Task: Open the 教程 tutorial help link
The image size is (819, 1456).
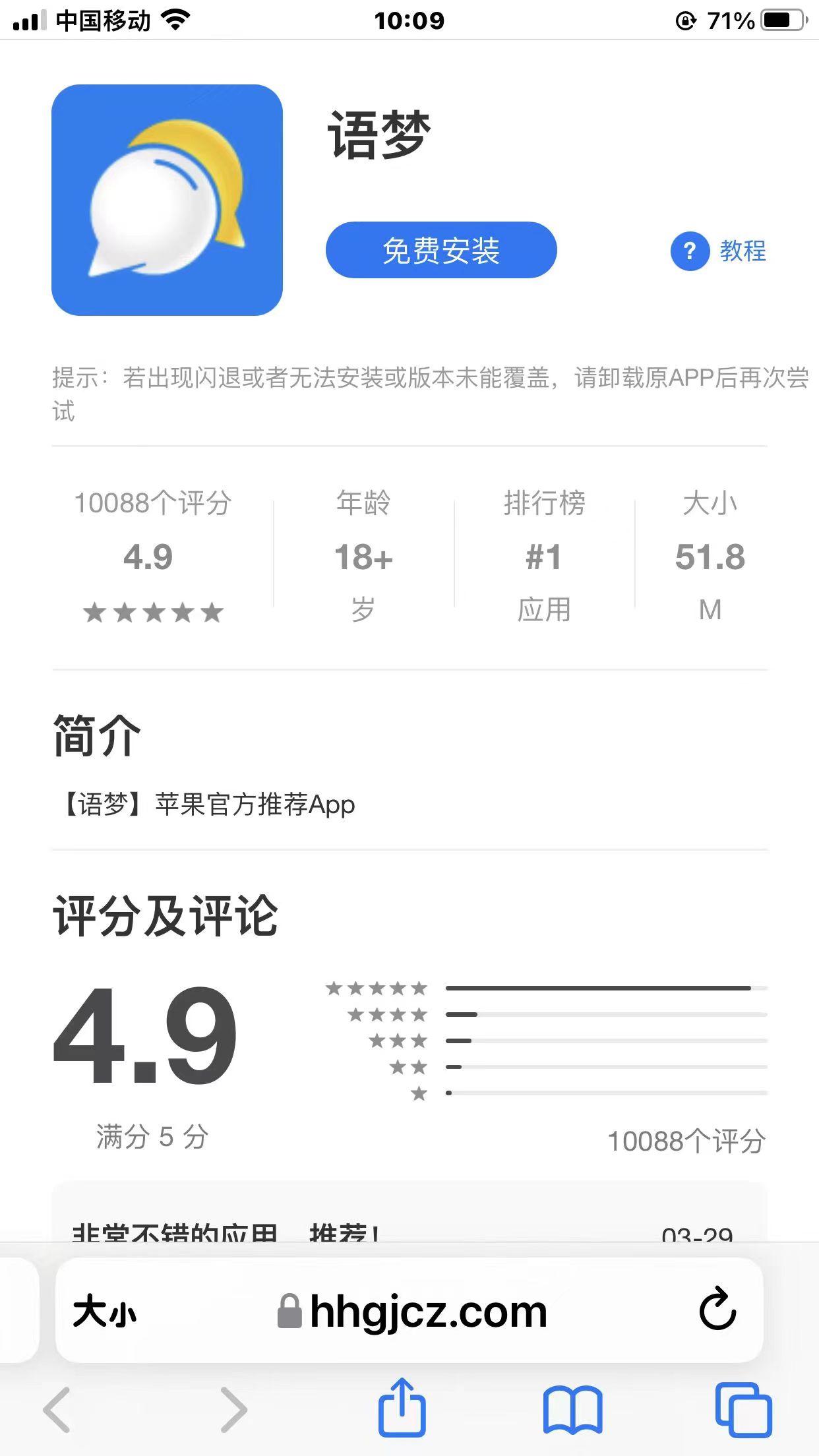Action: (719, 251)
